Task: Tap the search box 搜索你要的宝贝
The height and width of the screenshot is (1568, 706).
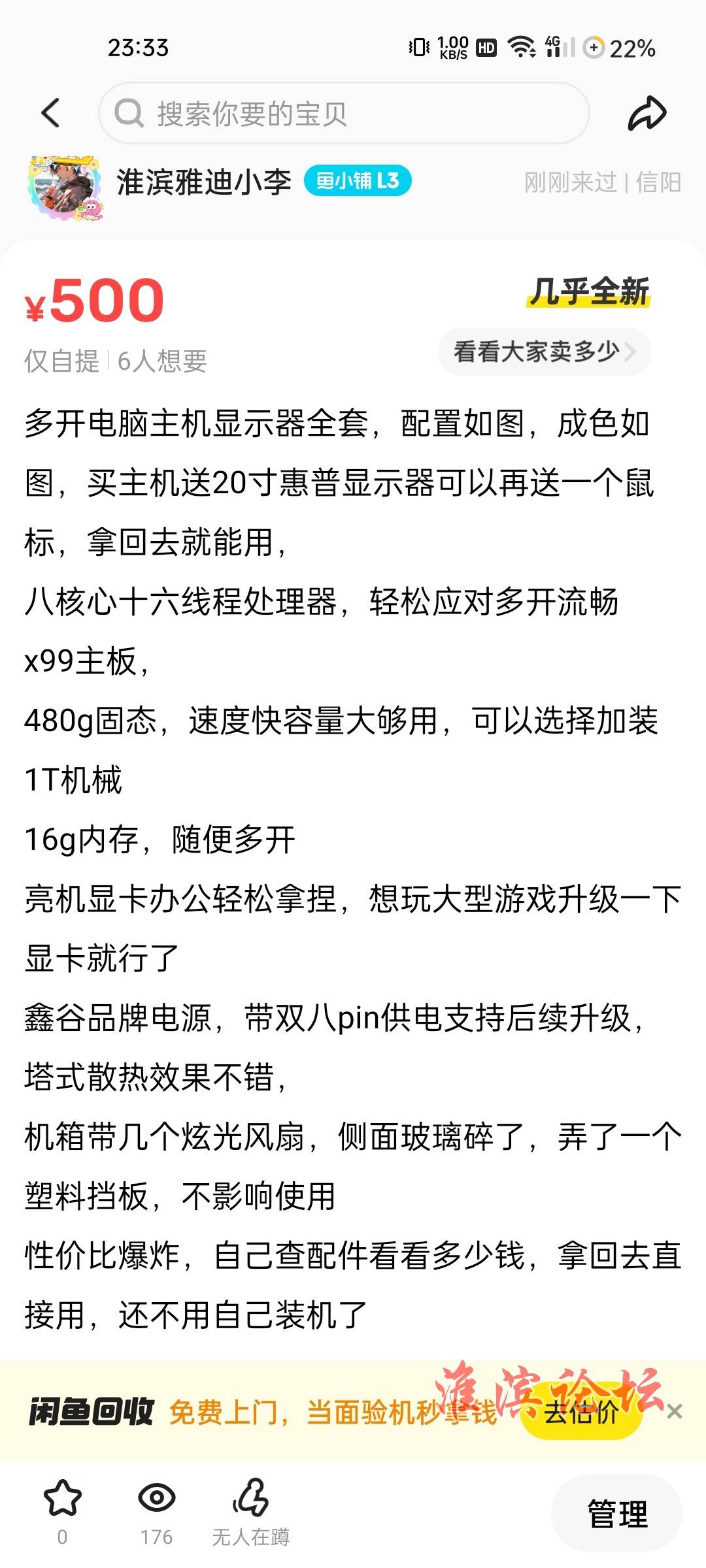Action: pyautogui.click(x=345, y=113)
